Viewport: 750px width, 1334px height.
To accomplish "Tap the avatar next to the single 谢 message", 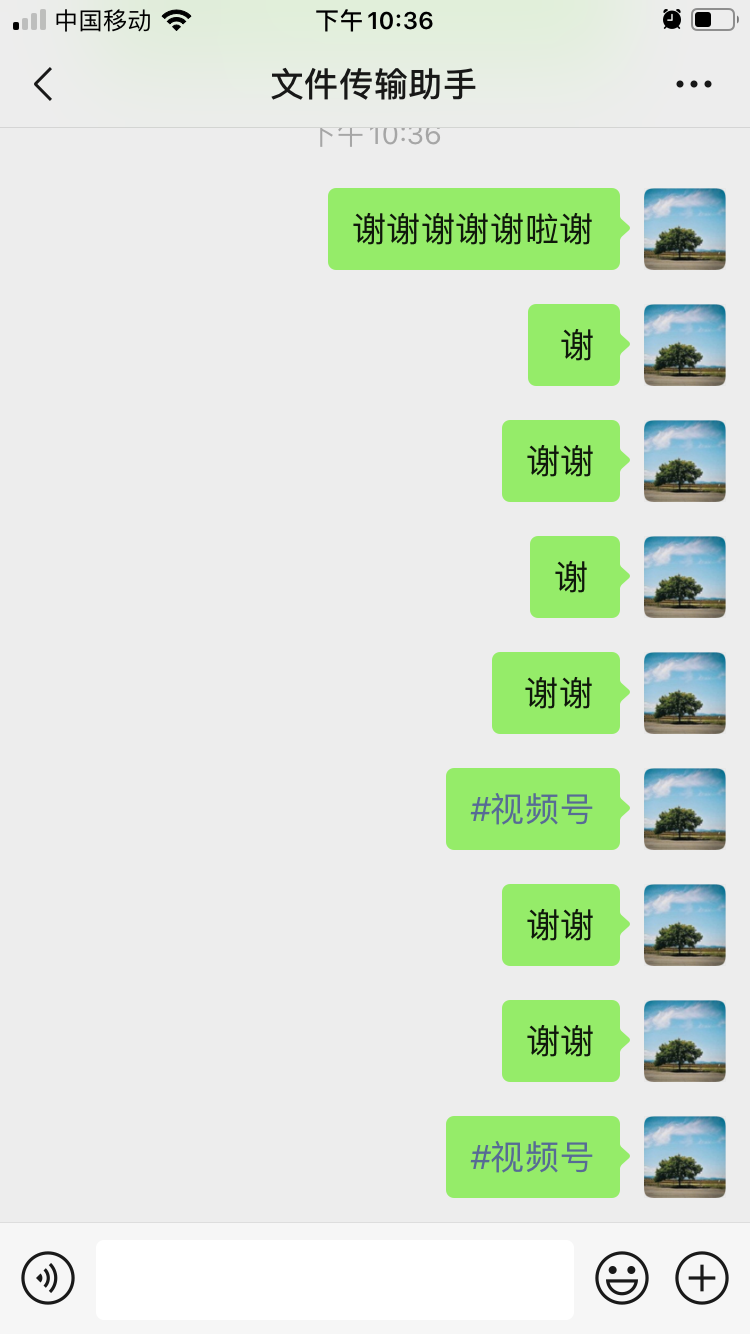I will click(x=684, y=345).
